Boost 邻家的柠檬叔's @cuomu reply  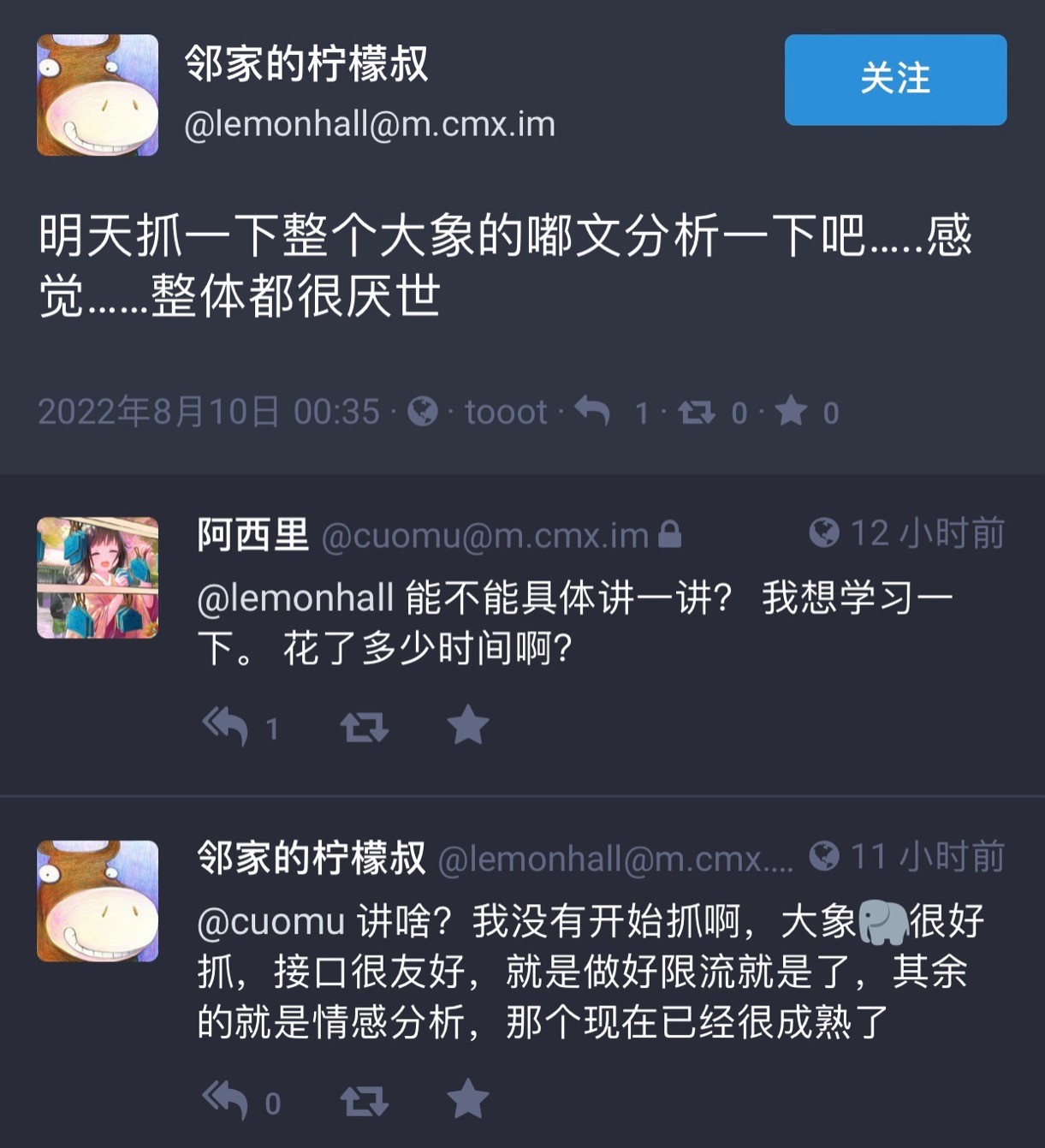click(x=364, y=1100)
